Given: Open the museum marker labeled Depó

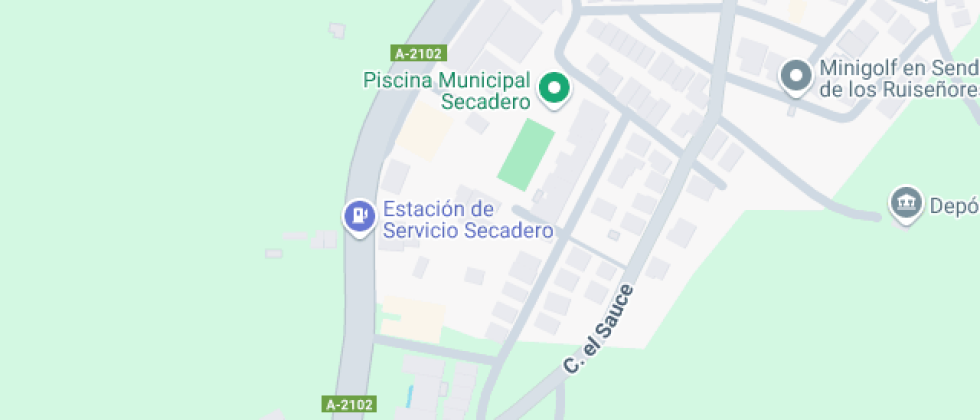Looking at the screenshot, I should tap(906, 204).
